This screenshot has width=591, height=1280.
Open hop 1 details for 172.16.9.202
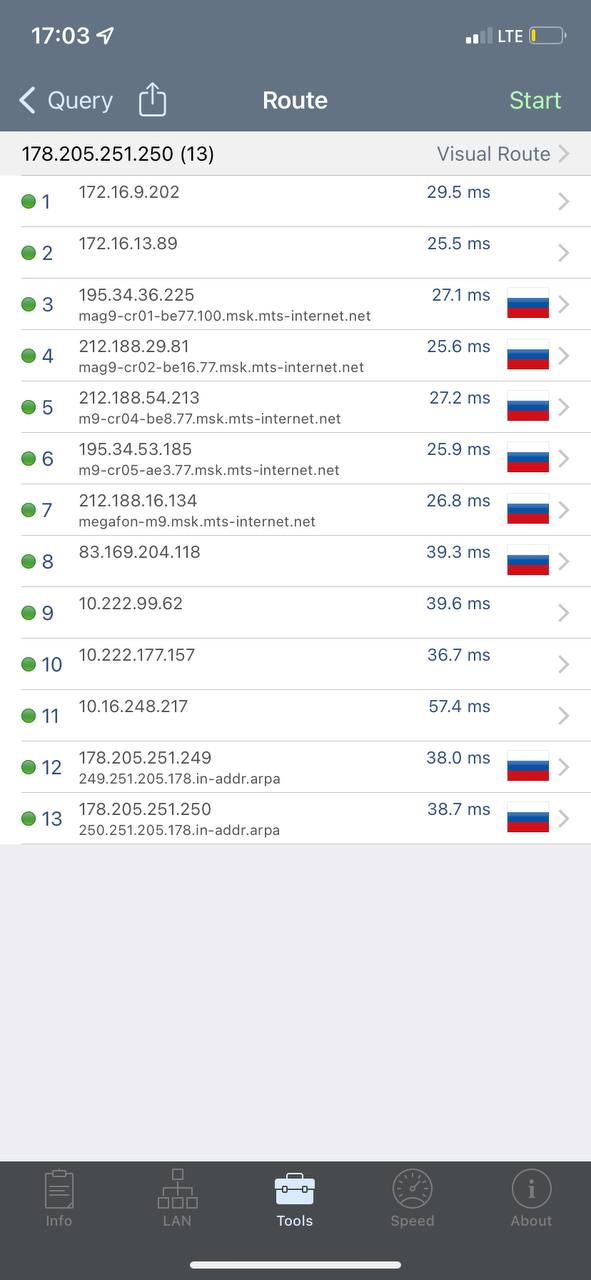click(295, 202)
